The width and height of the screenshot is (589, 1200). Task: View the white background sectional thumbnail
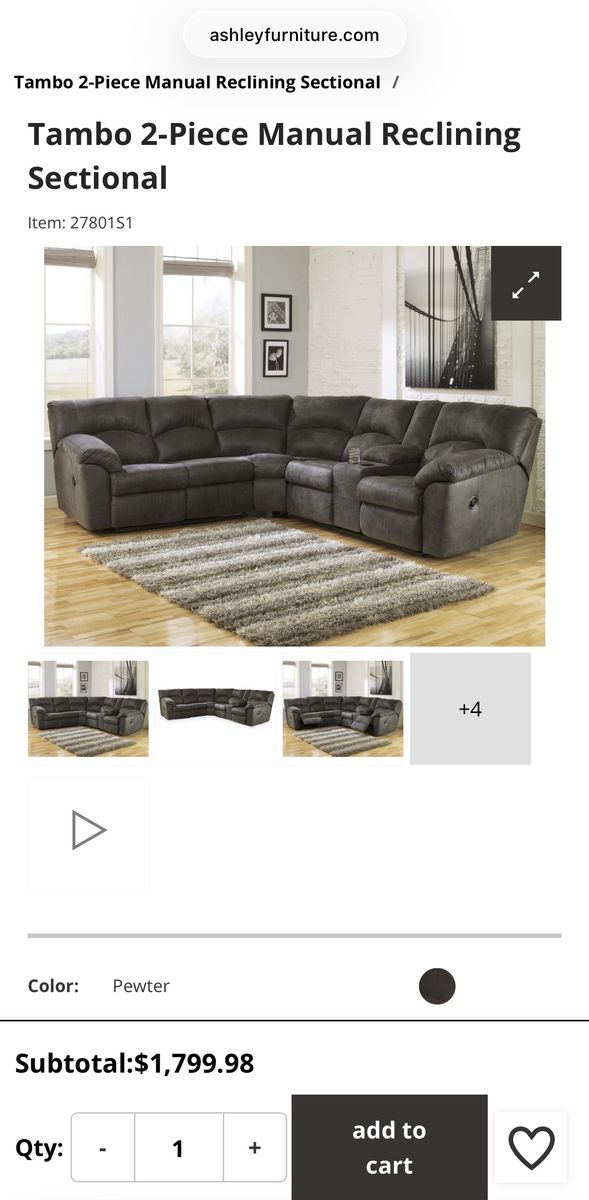point(216,708)
